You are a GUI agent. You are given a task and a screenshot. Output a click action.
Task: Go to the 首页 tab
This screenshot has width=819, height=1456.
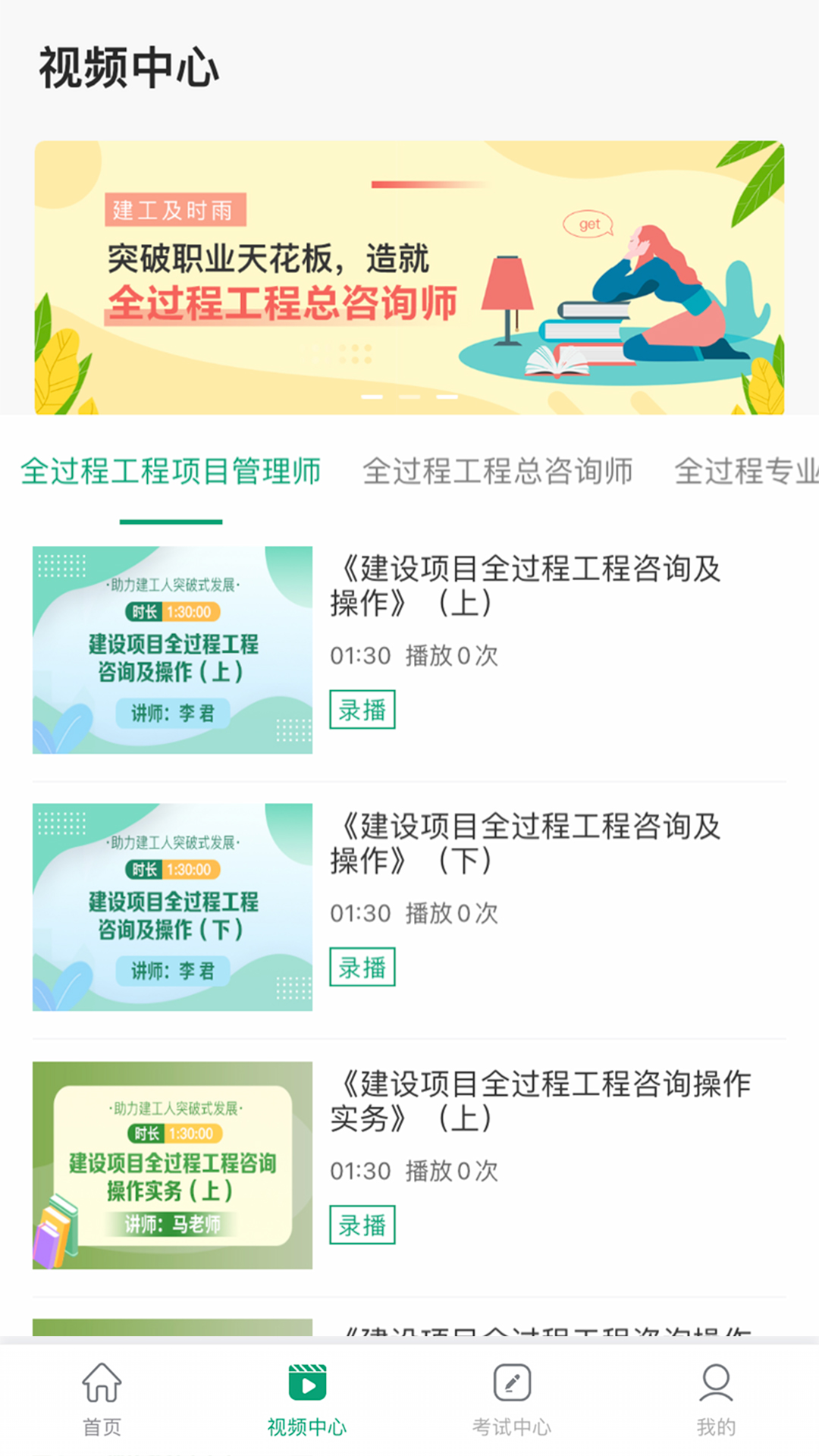102,1398
